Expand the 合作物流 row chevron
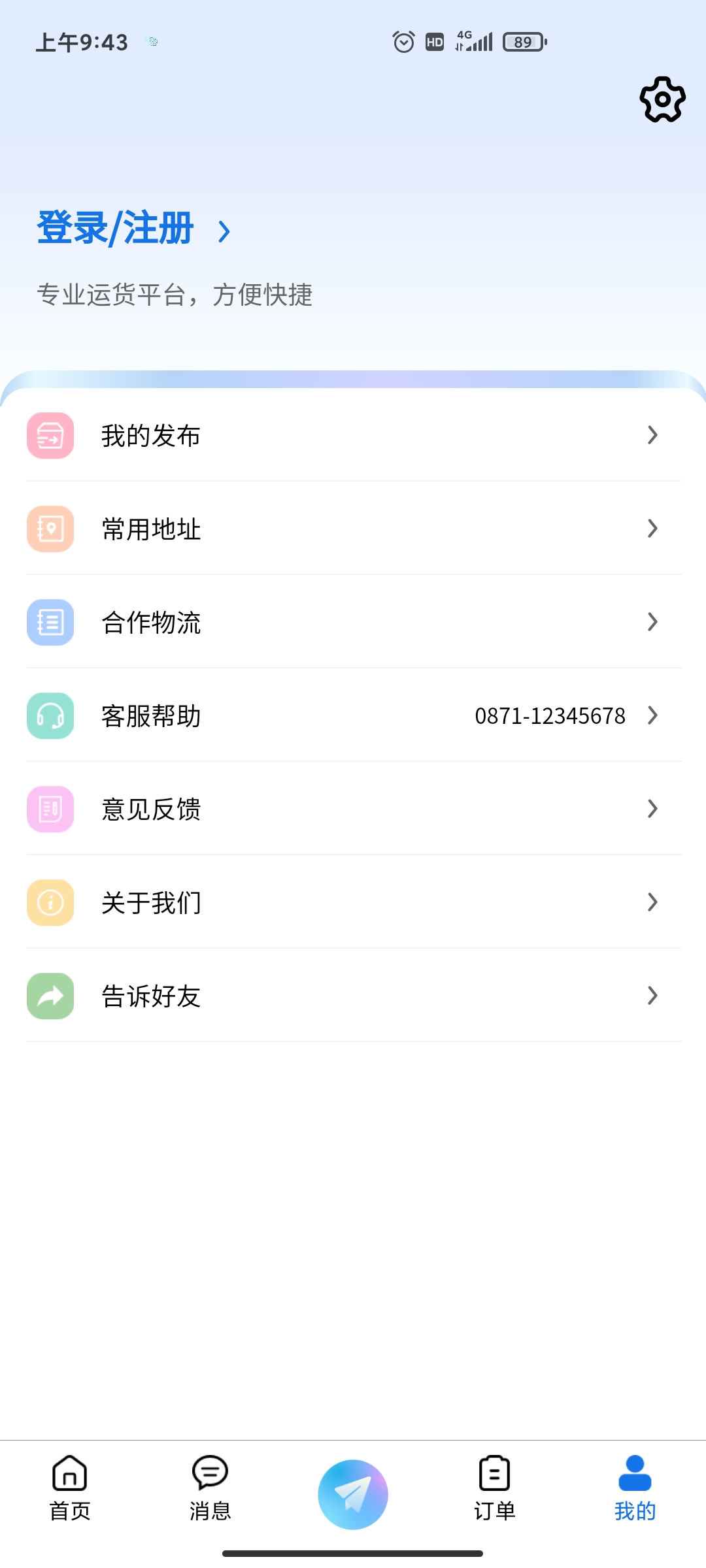This screenshot has height=1568, width=706. pyautogui.click(x=652, y=623)
